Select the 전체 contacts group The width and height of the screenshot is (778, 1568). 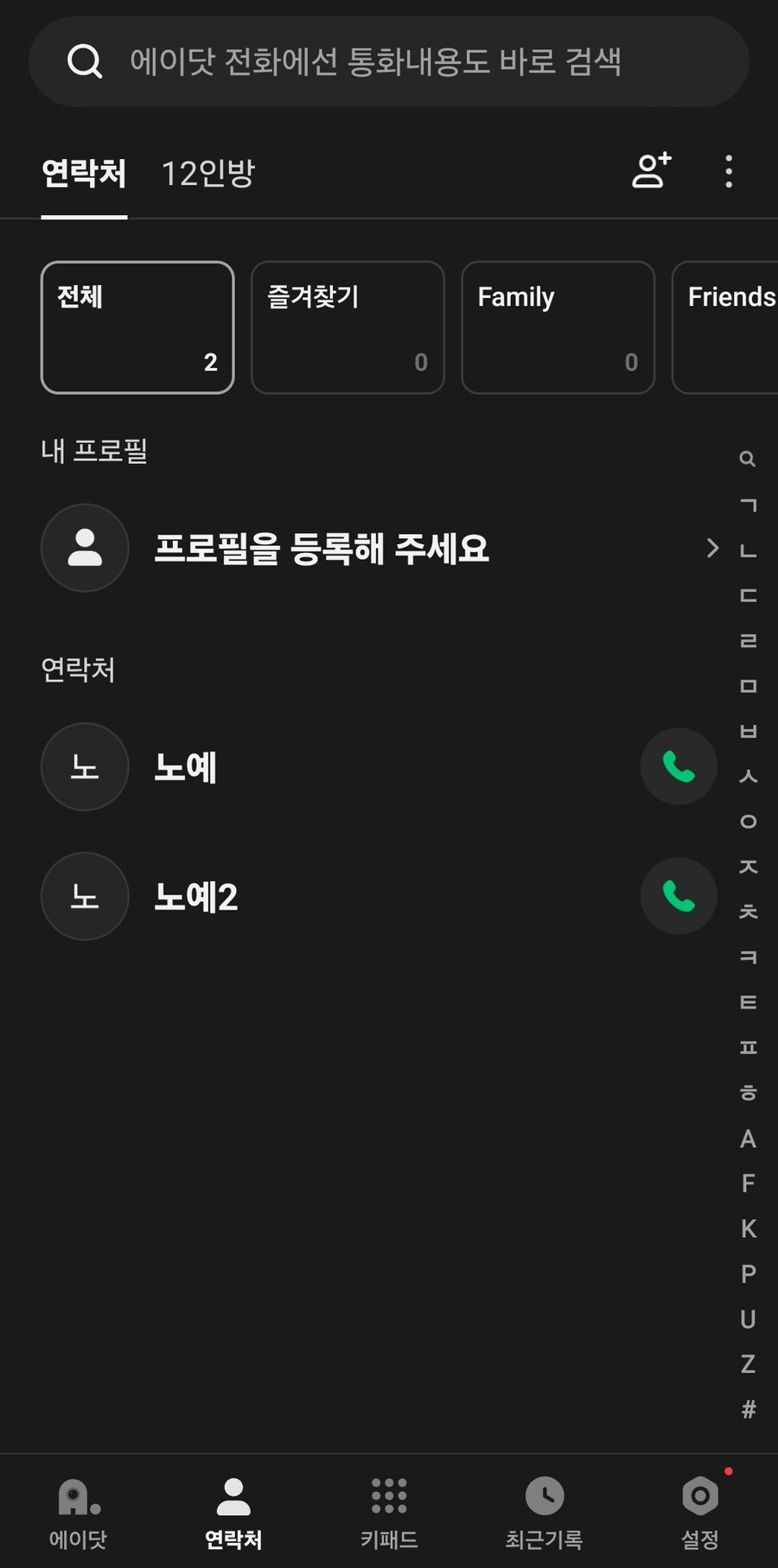tap(137, 327)
